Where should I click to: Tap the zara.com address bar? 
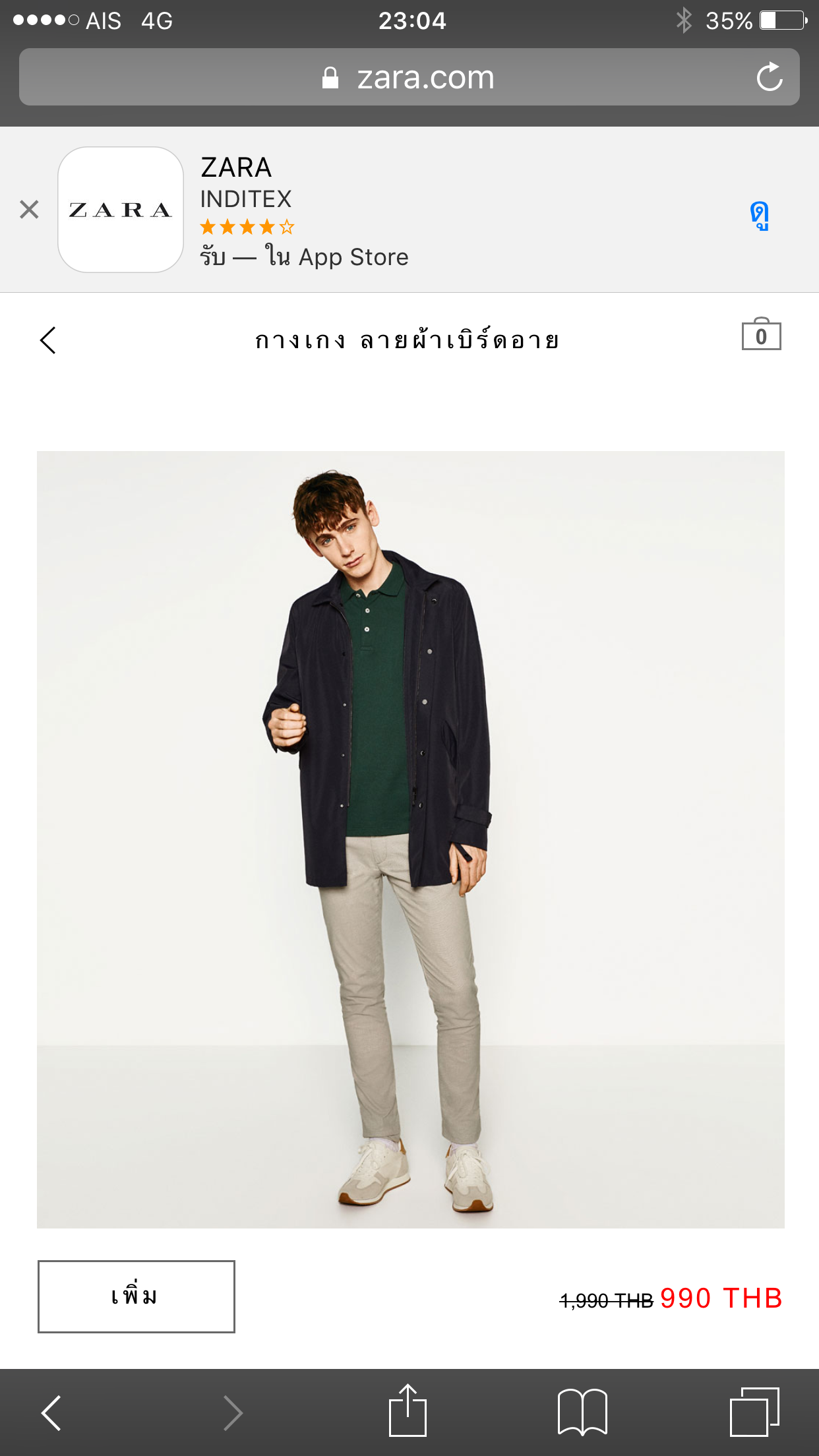point(409,78)
